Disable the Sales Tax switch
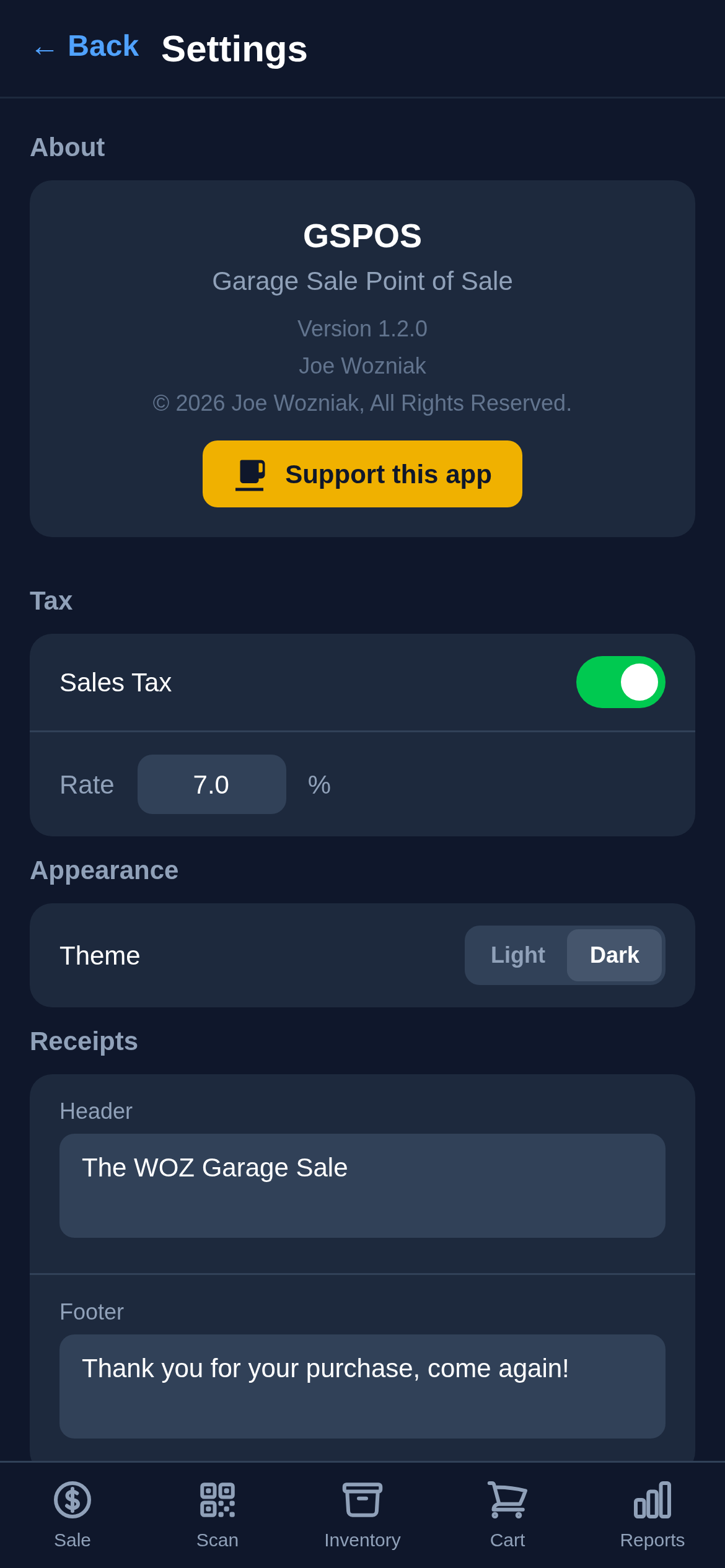 621,681
